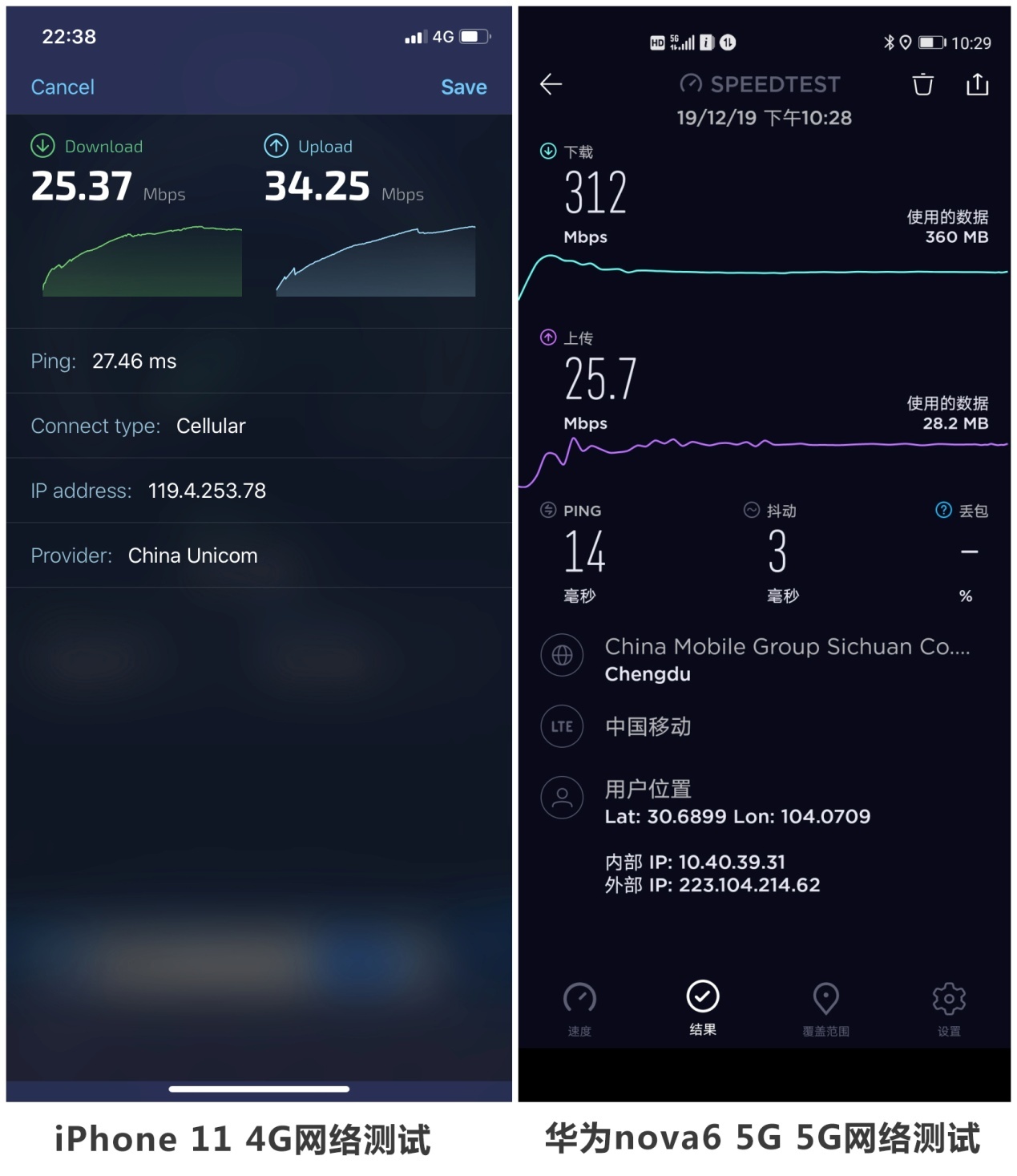Click the LTE network badge icon

562,727
